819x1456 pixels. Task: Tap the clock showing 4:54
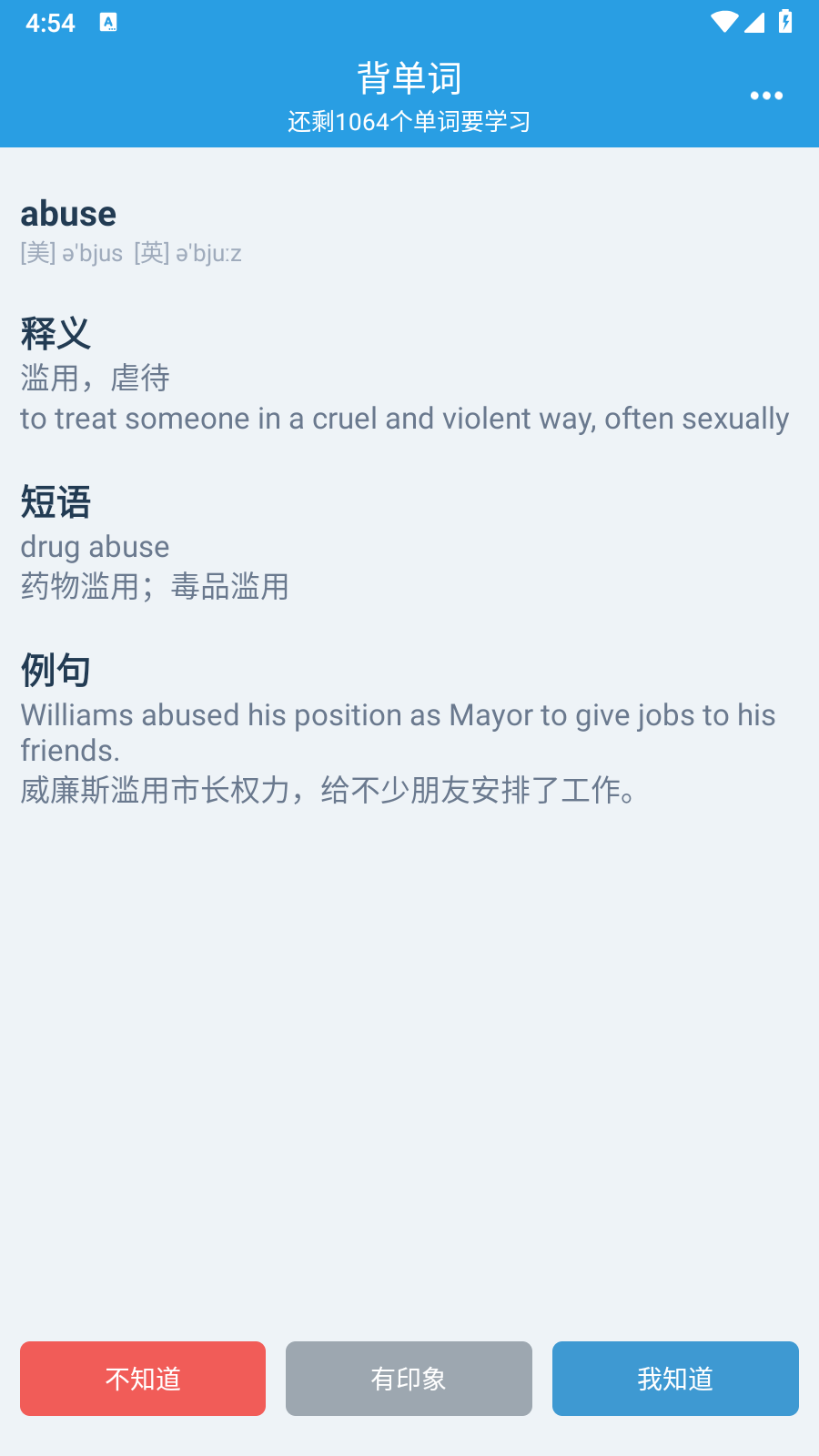tap(51, 23)
